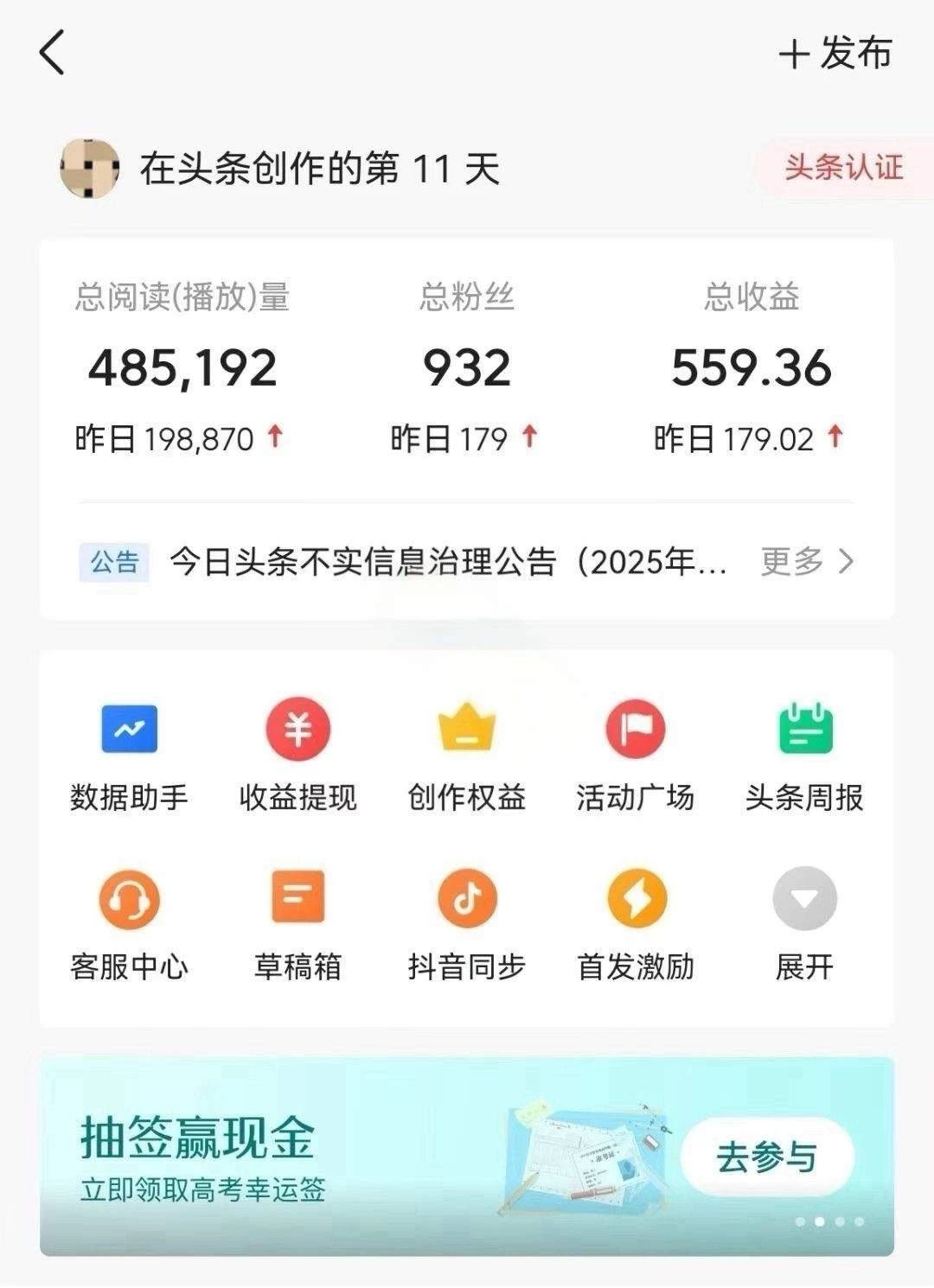
Task: View 总阅读(播放)量 read count details
Action: (182, 367)
